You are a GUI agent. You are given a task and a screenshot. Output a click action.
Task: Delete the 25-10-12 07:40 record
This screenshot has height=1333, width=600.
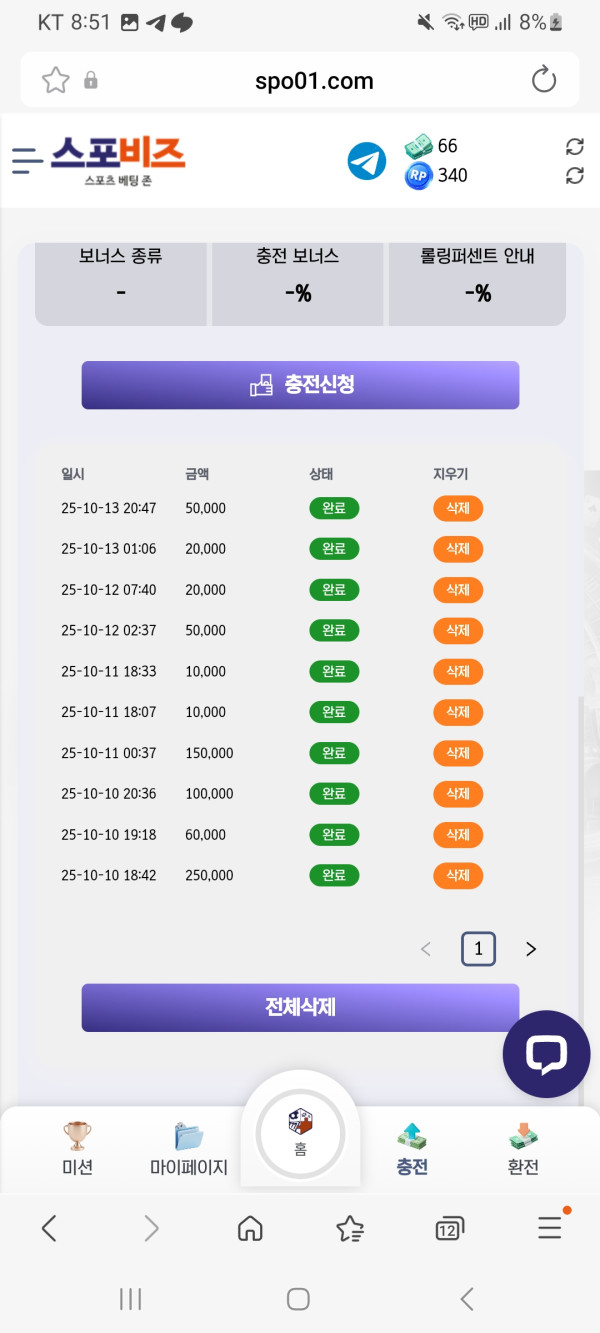coord(457,590)
